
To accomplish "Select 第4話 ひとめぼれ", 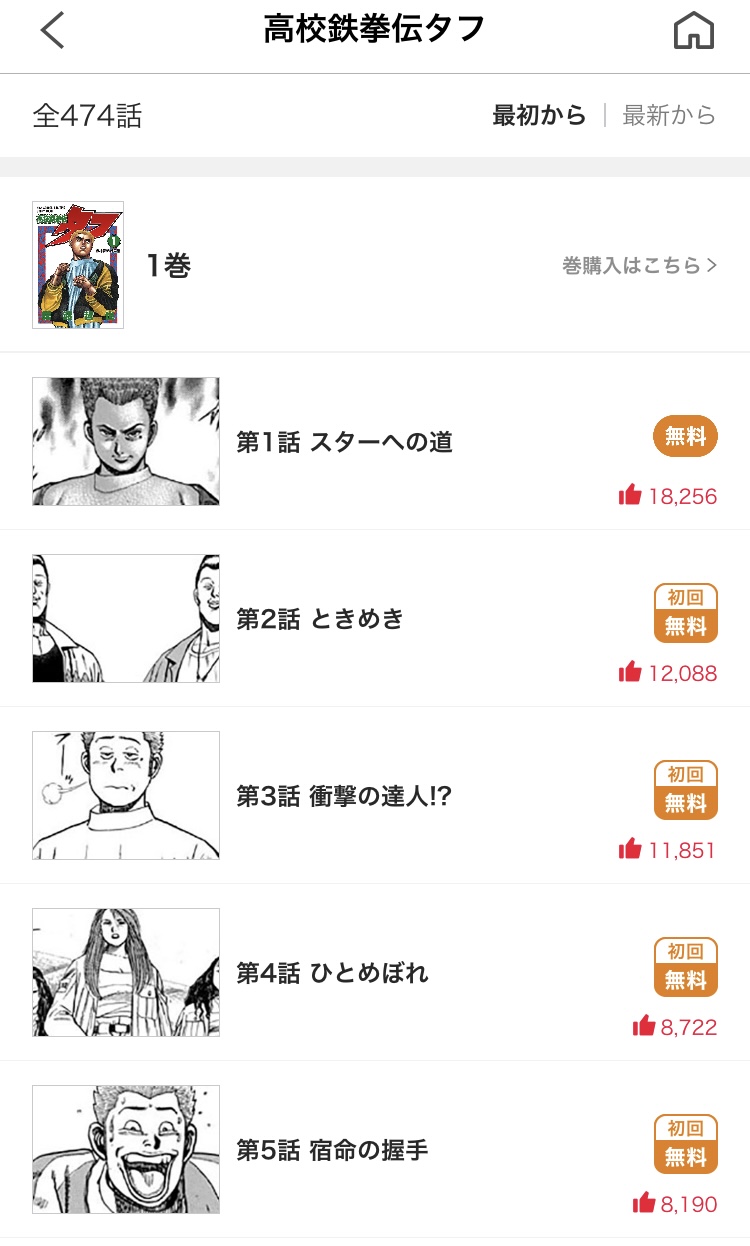I will pos(332,973).
